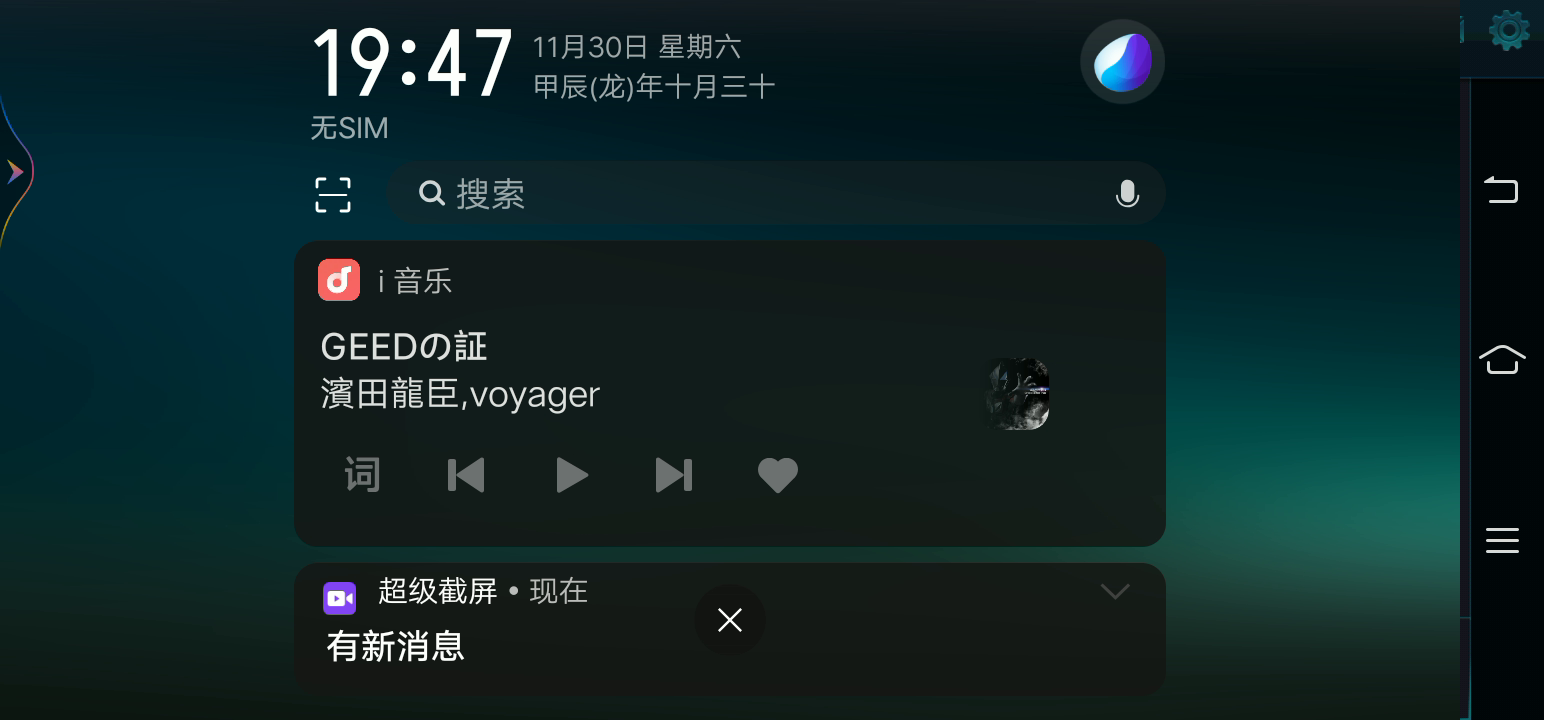Open the Jovi assistant orb
Image resolution: width=1544 pixels, height=720 pixels.
click(x=1122, y=62)
